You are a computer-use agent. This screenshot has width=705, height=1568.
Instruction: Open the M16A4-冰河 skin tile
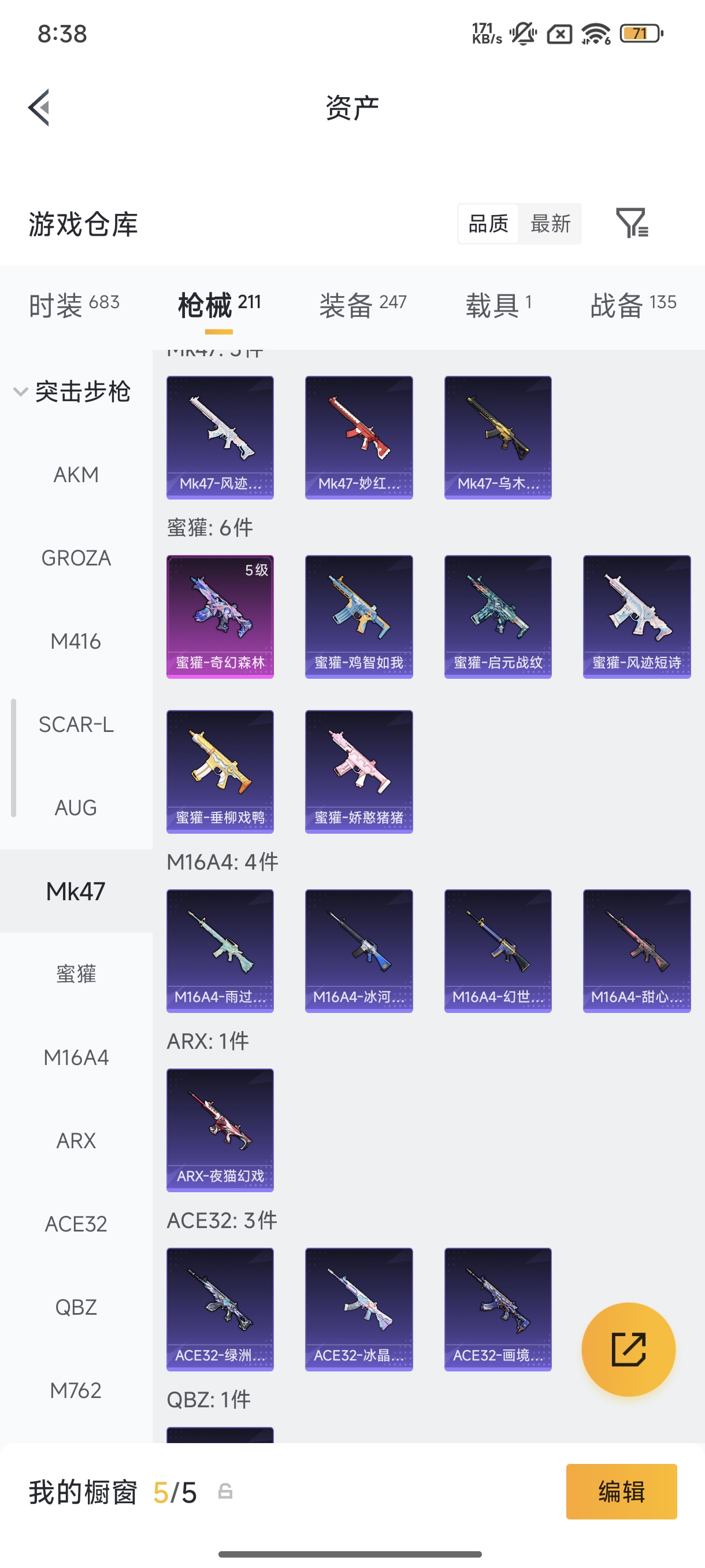click(x=359, y=951)
